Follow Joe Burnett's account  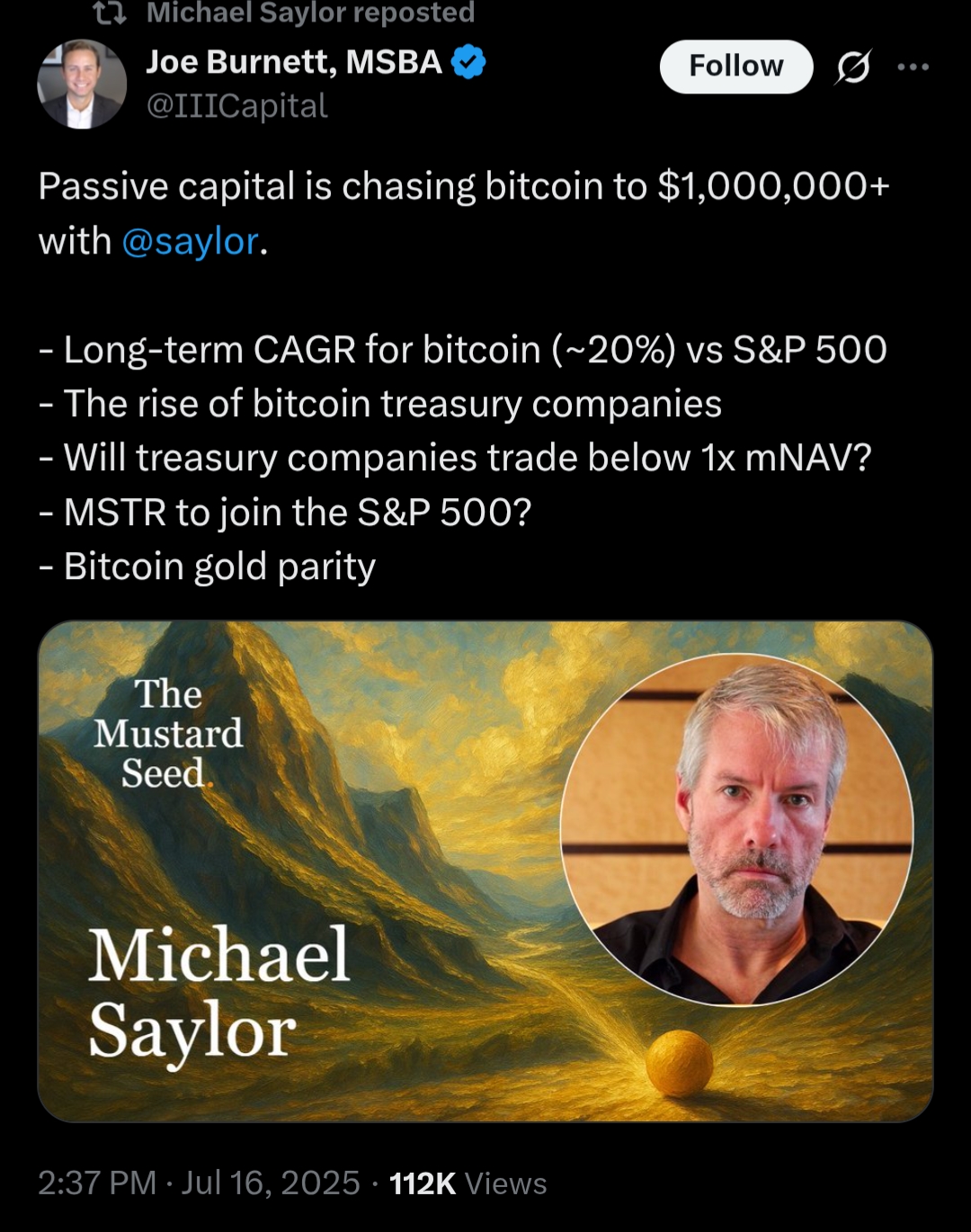click(x=735, y=67)
